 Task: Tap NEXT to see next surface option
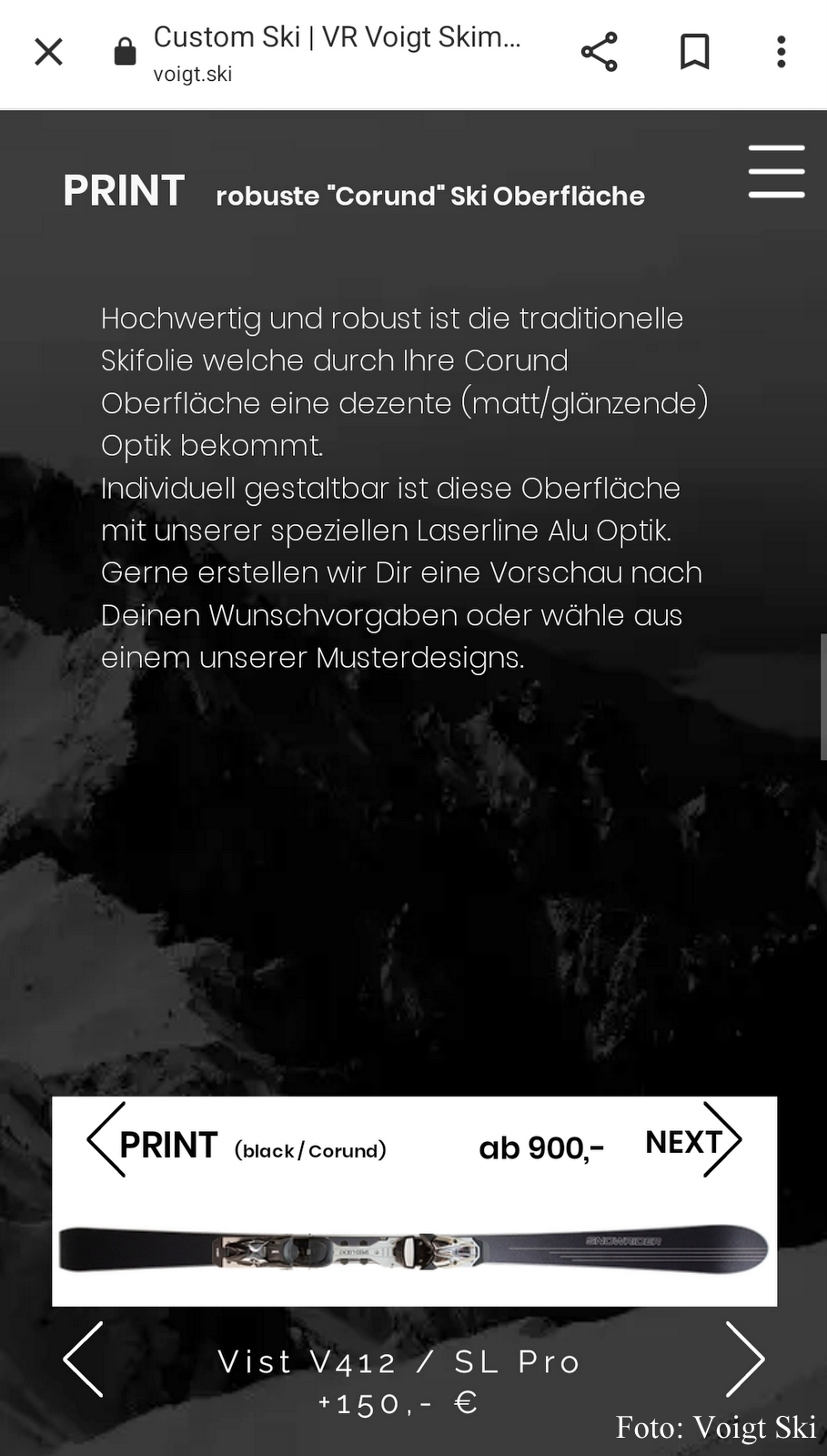693,1141
